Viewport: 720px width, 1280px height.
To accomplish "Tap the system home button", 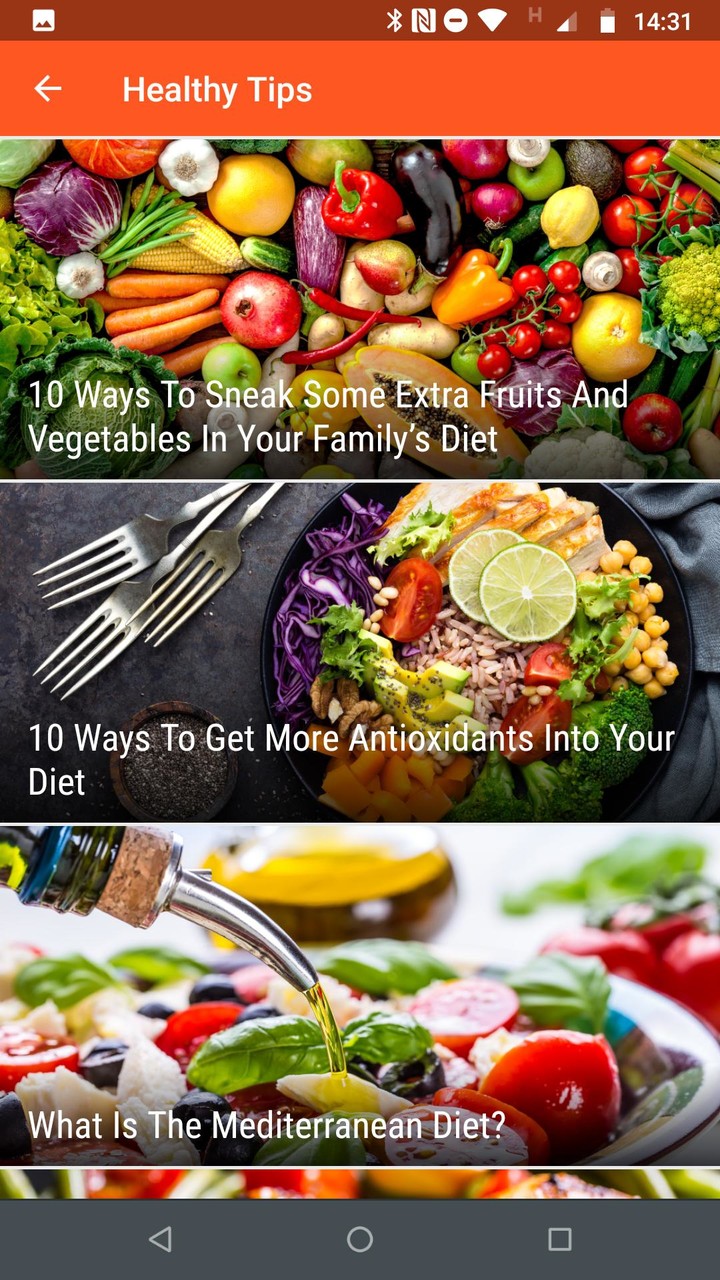I will pos(360,1240).
